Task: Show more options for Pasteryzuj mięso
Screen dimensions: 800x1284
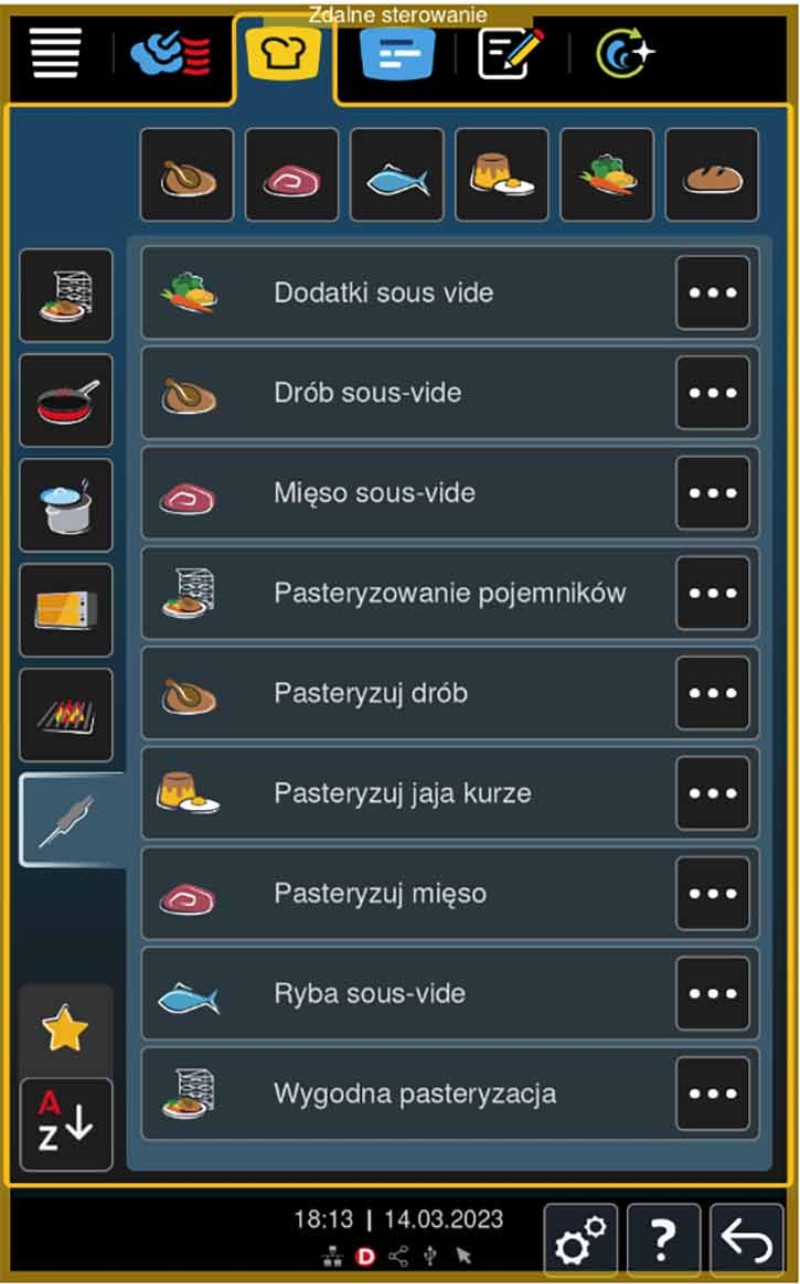Action: (x=712, y=893)
